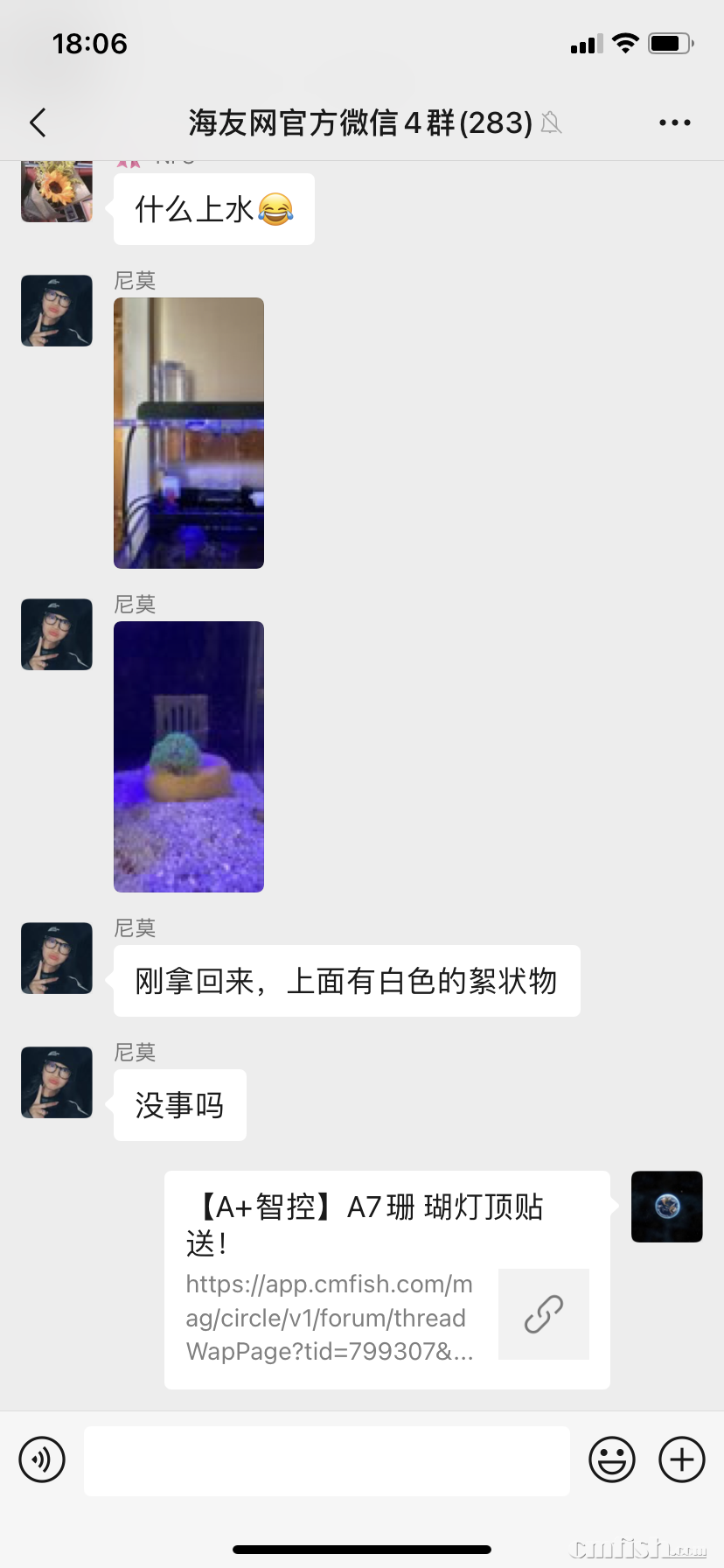Tap the link icon on the shared article card
Image resolution: width=724 pixels, height=1568 pixels.
tap(543, 1314)
